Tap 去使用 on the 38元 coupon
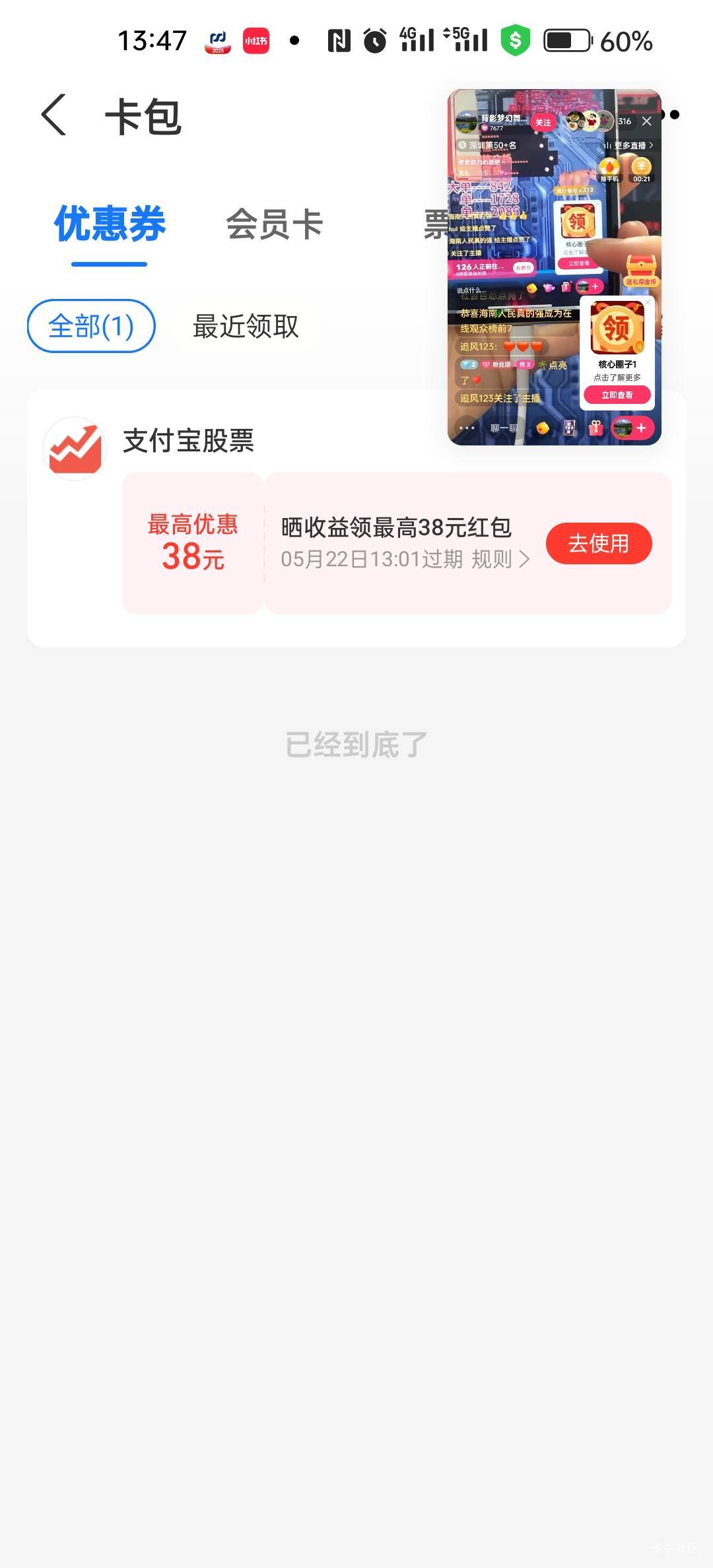 tap(599, 543)
